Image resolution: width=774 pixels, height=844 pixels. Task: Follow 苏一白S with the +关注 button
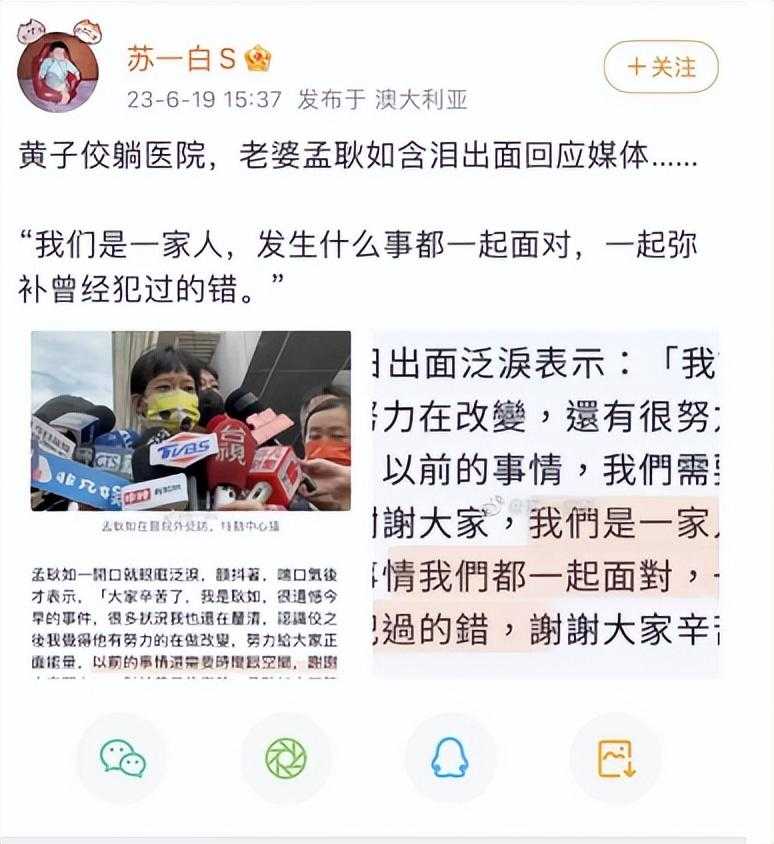click(661, 67)
